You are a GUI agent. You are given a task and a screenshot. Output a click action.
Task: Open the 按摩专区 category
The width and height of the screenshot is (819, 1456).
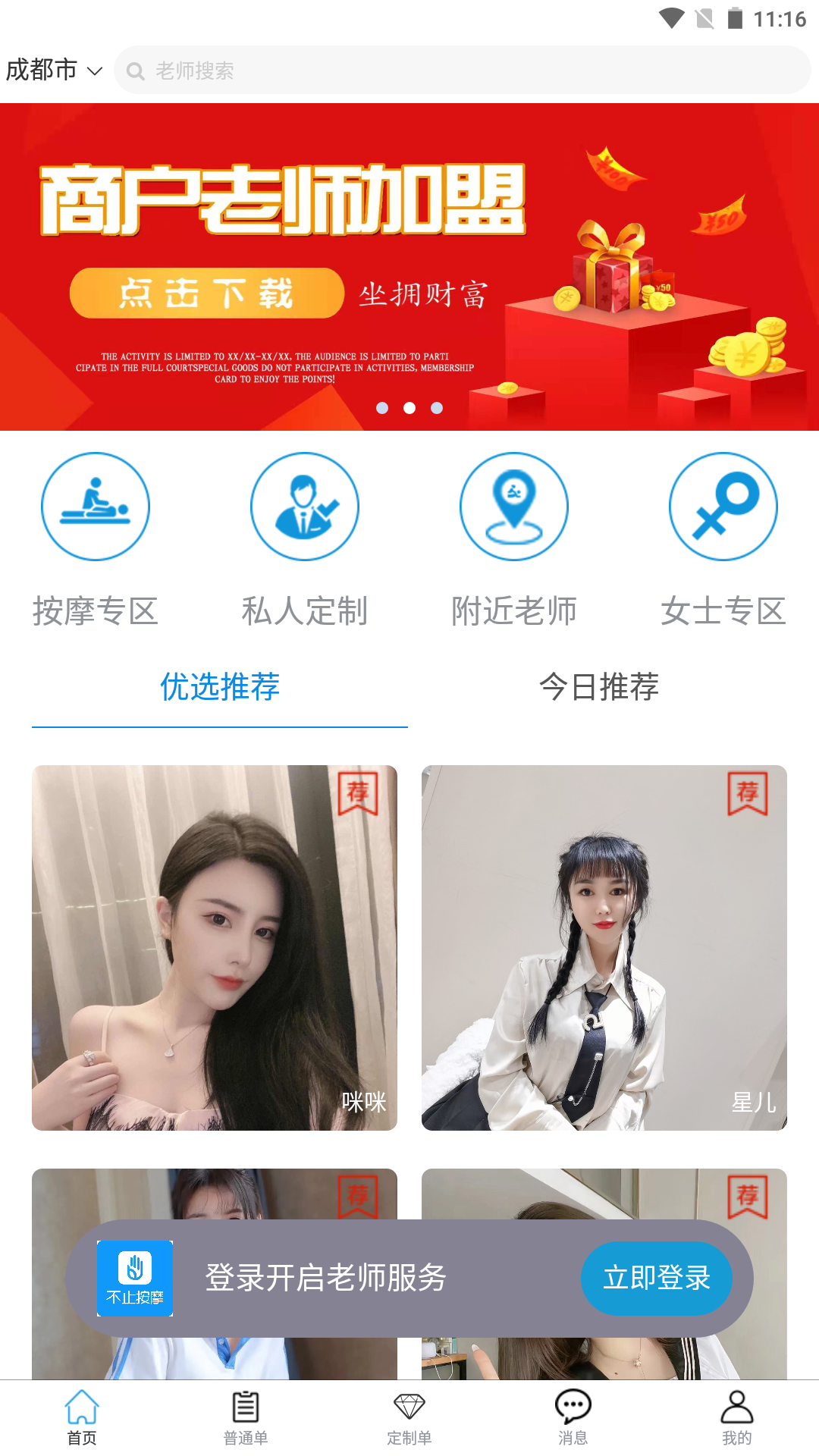pos(96,540)
